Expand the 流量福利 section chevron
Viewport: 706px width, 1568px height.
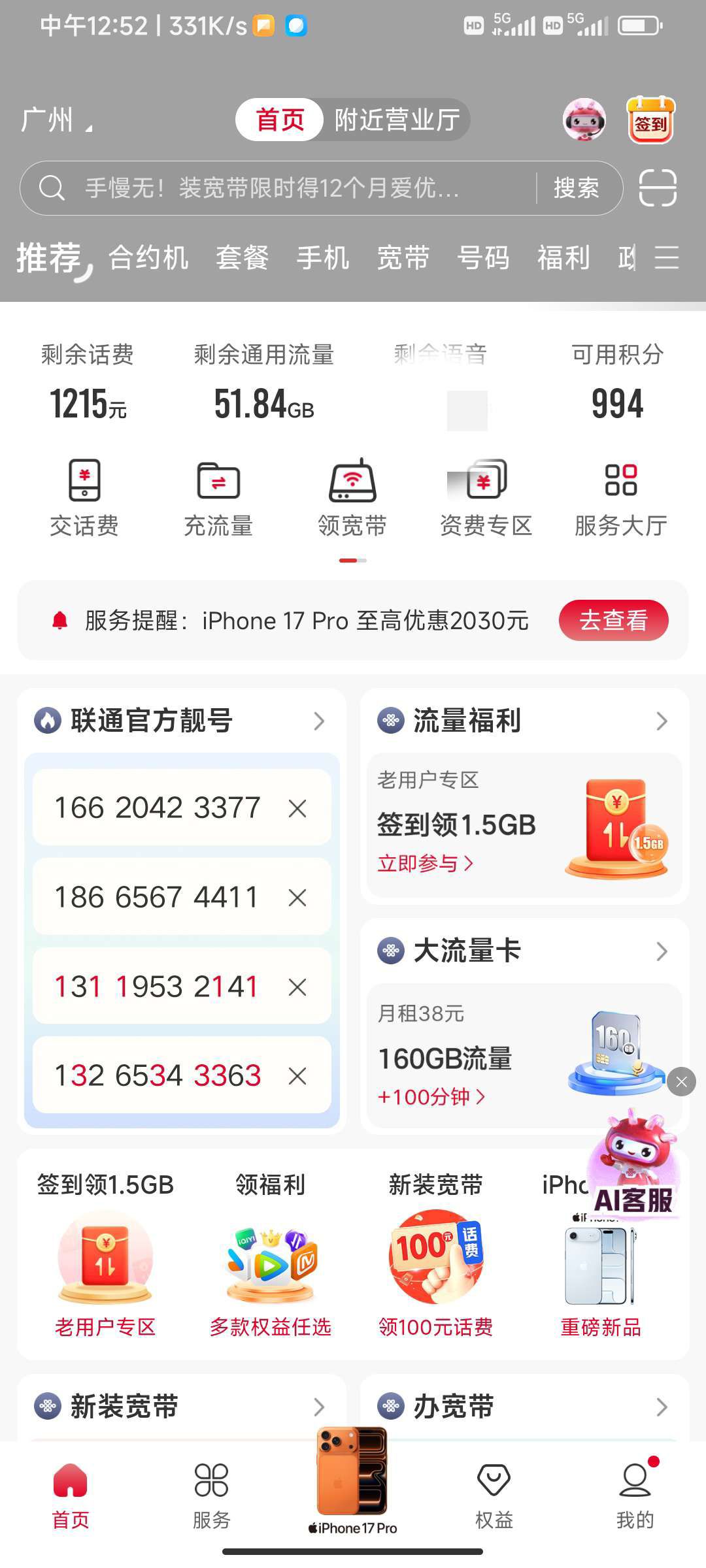(x=662, y=721)
